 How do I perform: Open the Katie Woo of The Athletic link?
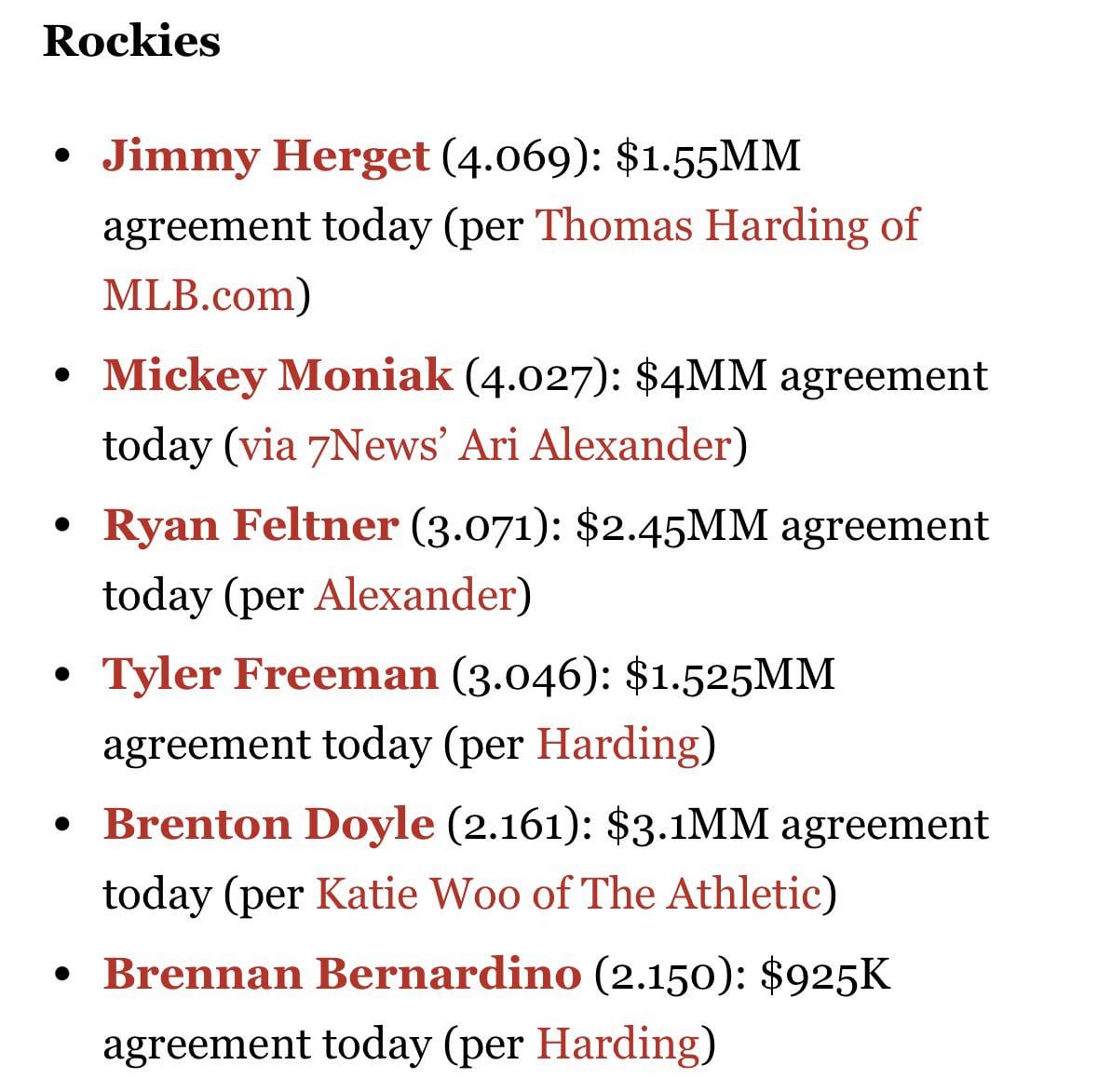[x=567, y=895]
